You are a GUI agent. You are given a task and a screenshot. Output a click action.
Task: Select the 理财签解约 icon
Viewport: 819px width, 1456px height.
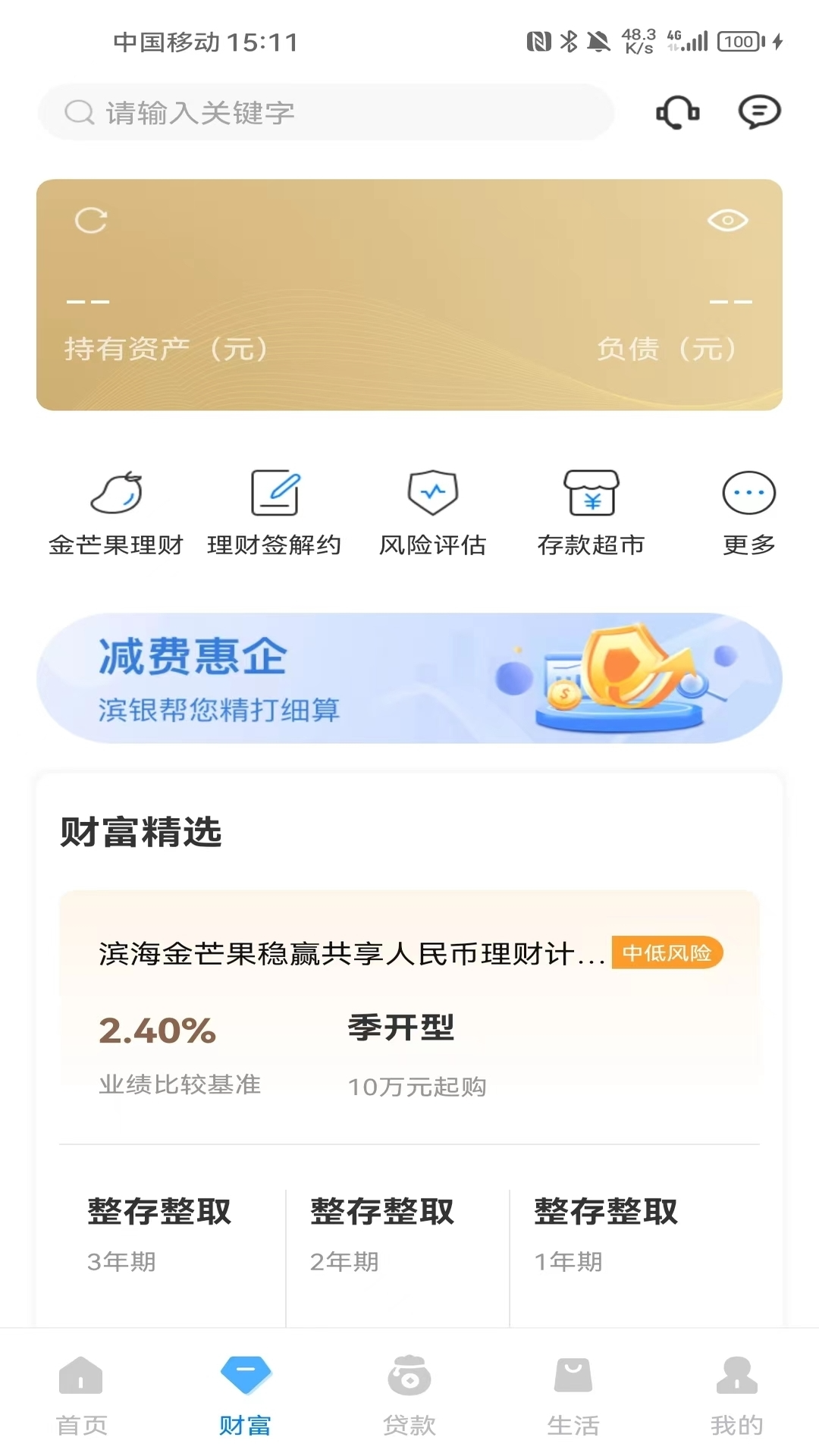(x=275, y=508)
